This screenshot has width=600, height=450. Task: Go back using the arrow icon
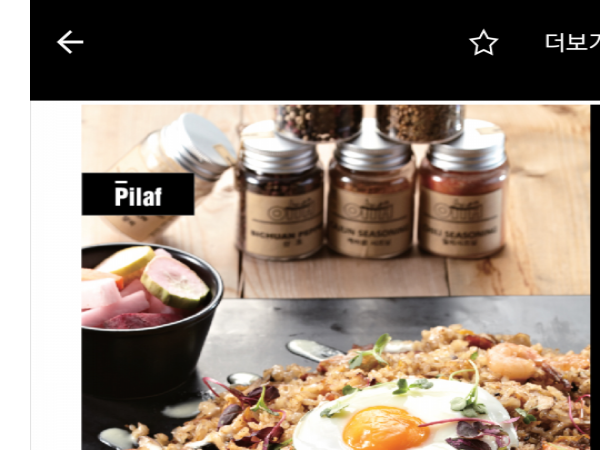pyautogui.click(x=70, y=42)
